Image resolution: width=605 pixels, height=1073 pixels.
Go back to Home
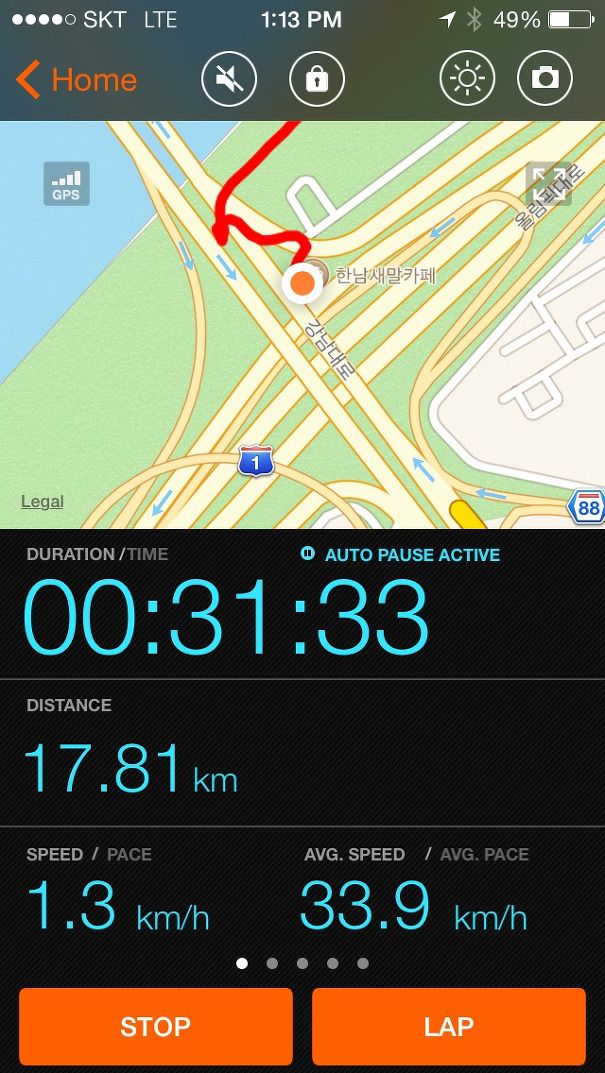click(76, 80)
